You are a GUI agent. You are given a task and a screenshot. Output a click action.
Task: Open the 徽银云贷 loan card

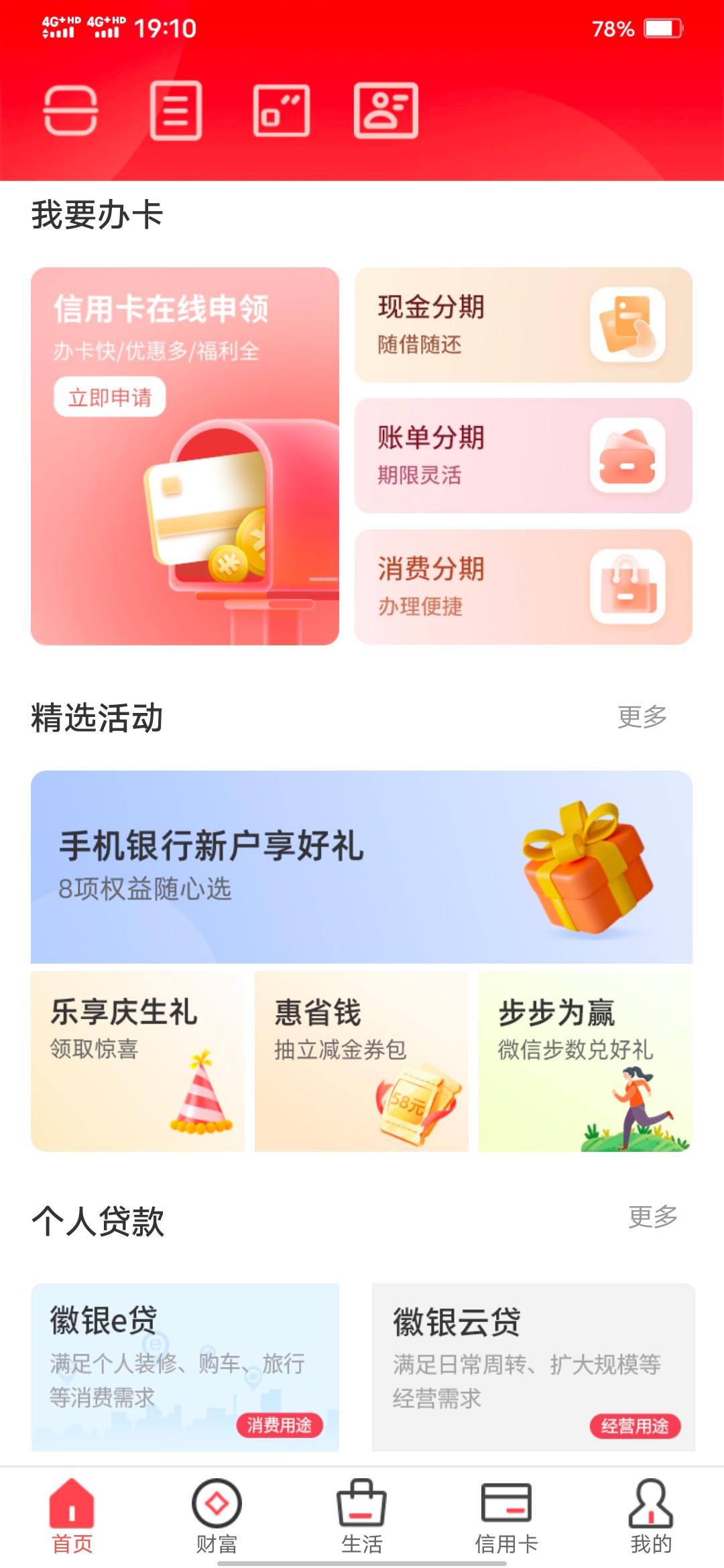(x=533, y=1367)
